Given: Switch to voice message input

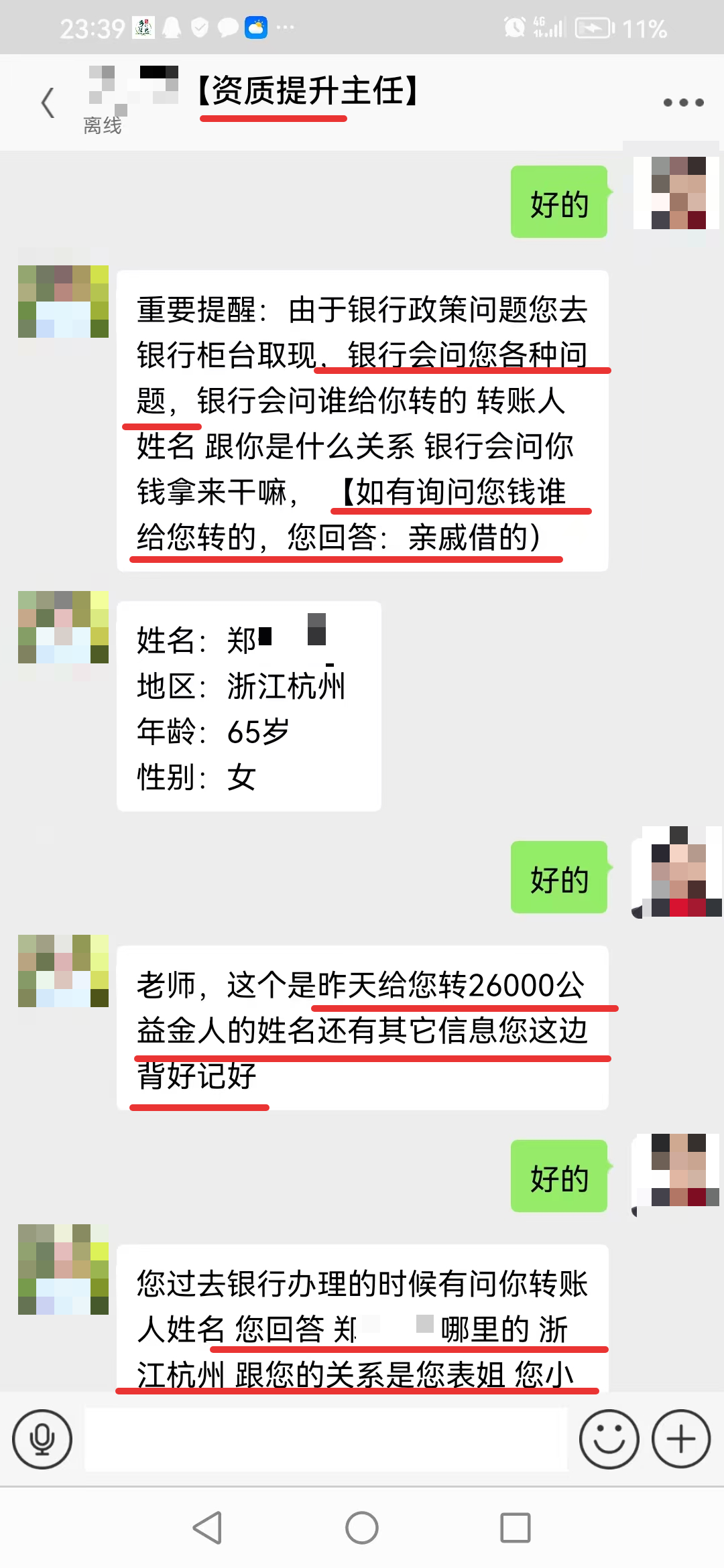Looking at the screenshot, I should click(42, 1439).
